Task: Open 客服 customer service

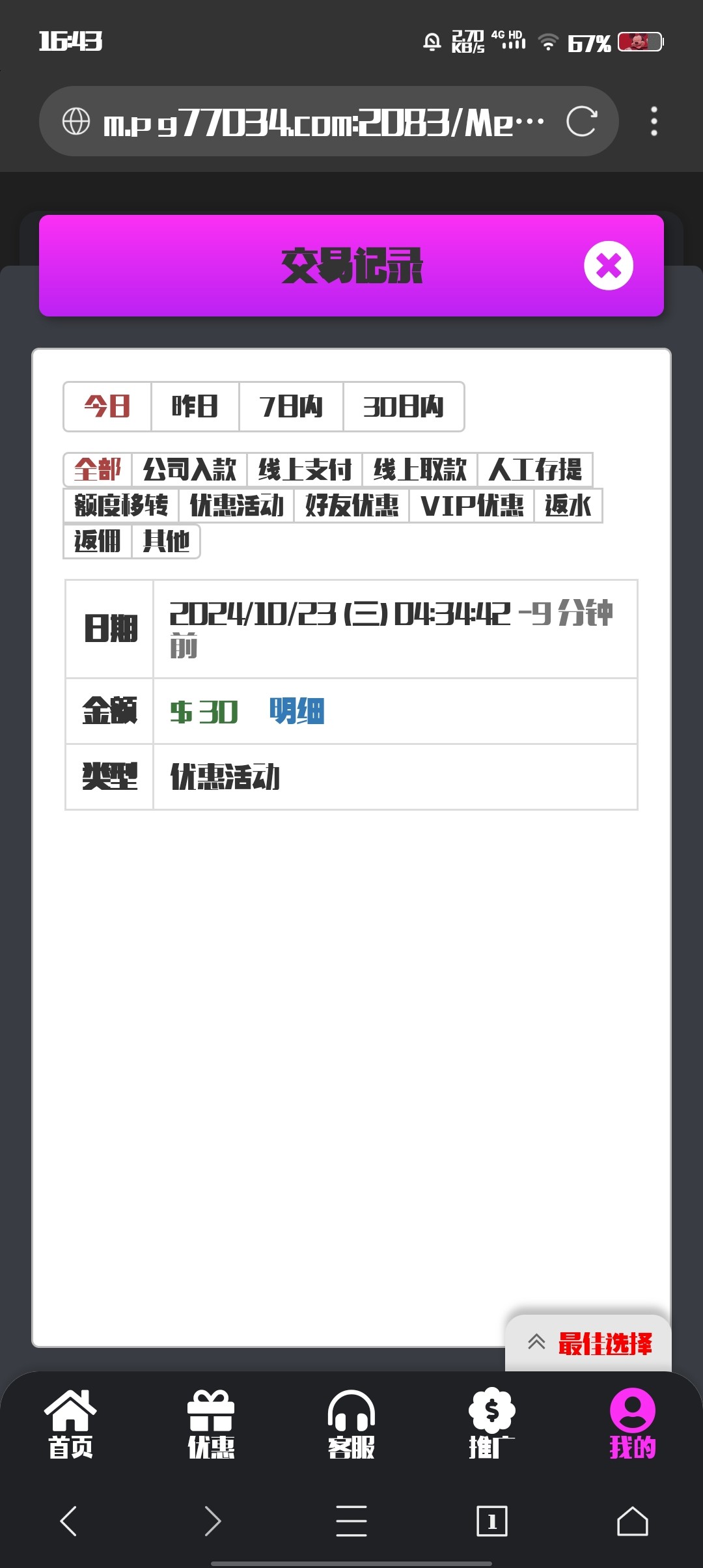Action: (351, 1425)
